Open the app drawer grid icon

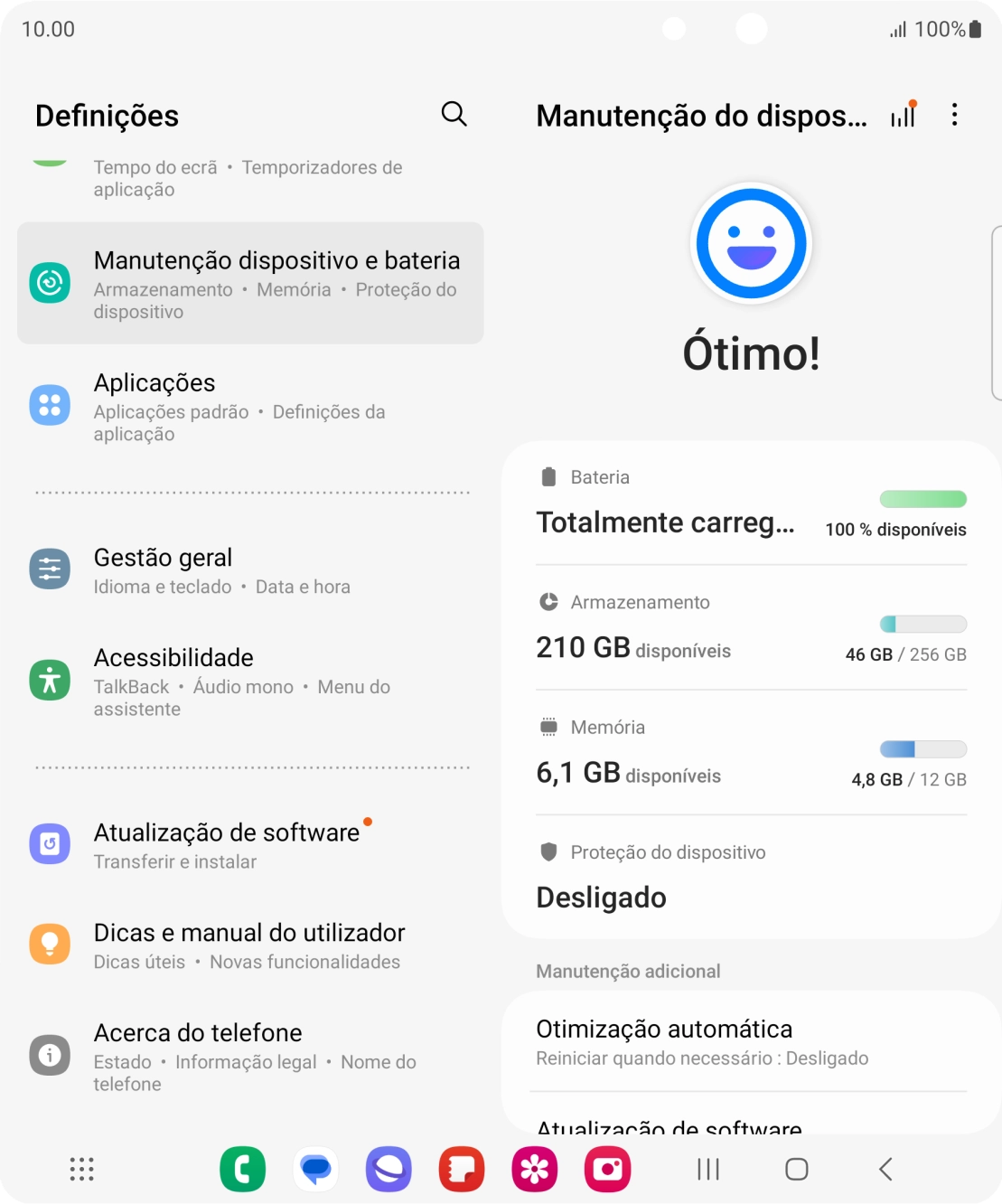tap(81, 1168)
